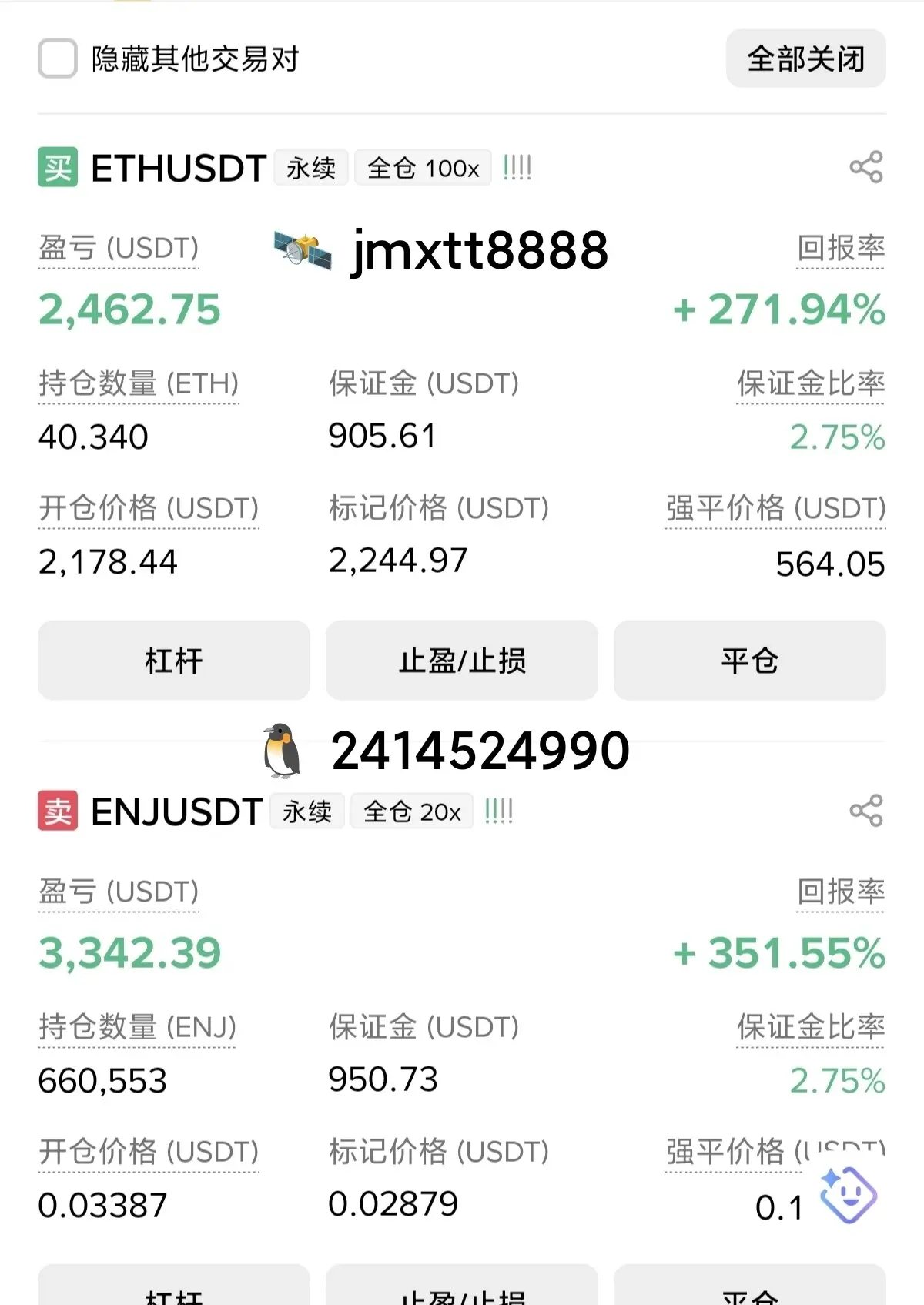Viewport: 924px width, 1305px height.
Task: Tick the 隐藏其他交易对 checkbox
Action: [x=58, y=59]
